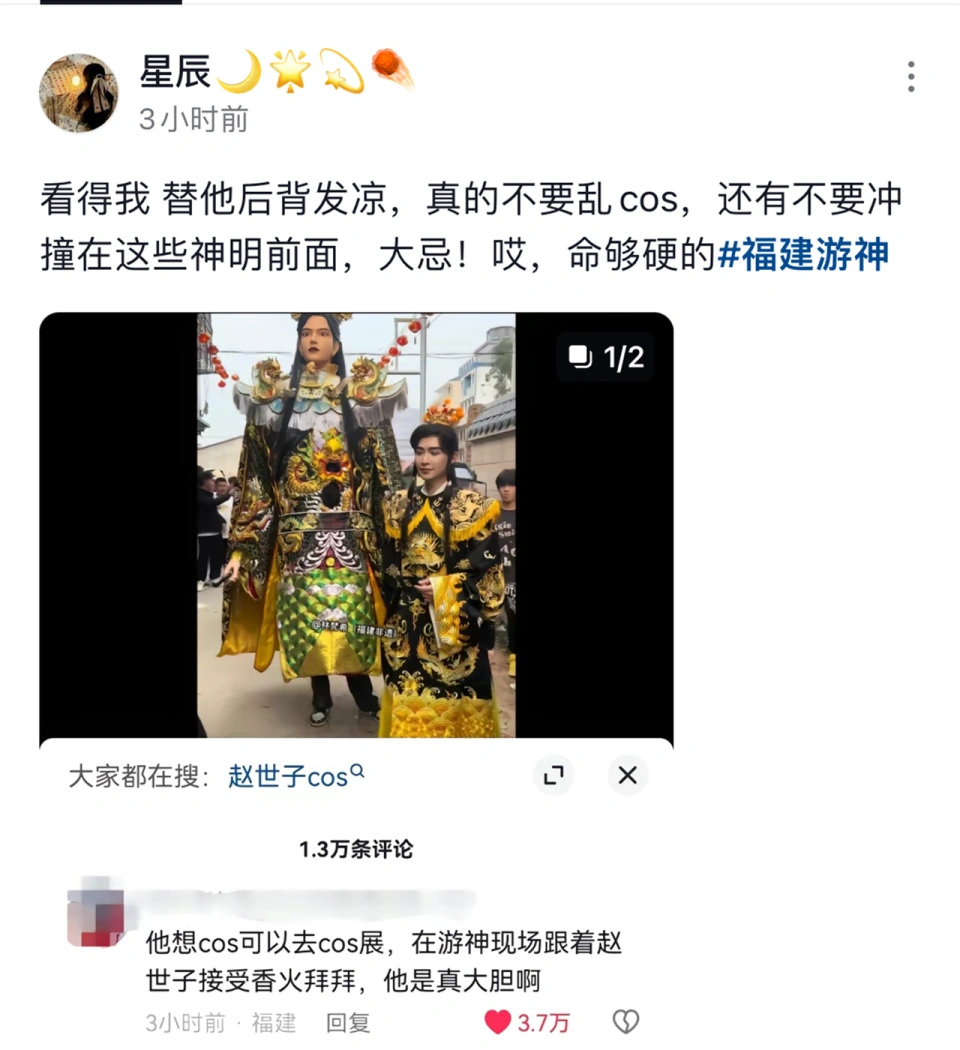
Task: Reply to the comment with 回复
Action: [348, 1022]
